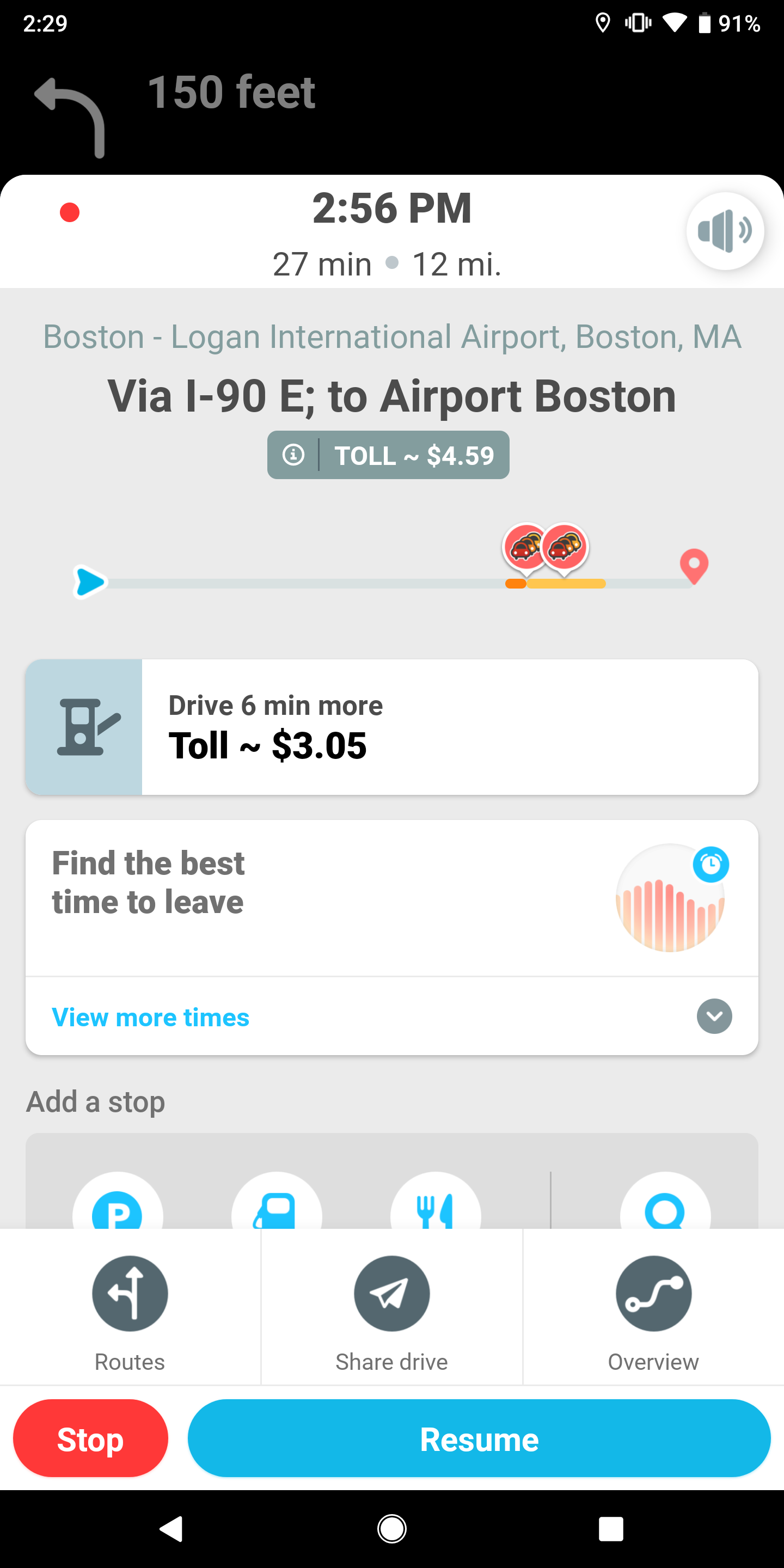Tap the search icon under Add a stop
784x1568 pixels.
(x=665, y=1211)
